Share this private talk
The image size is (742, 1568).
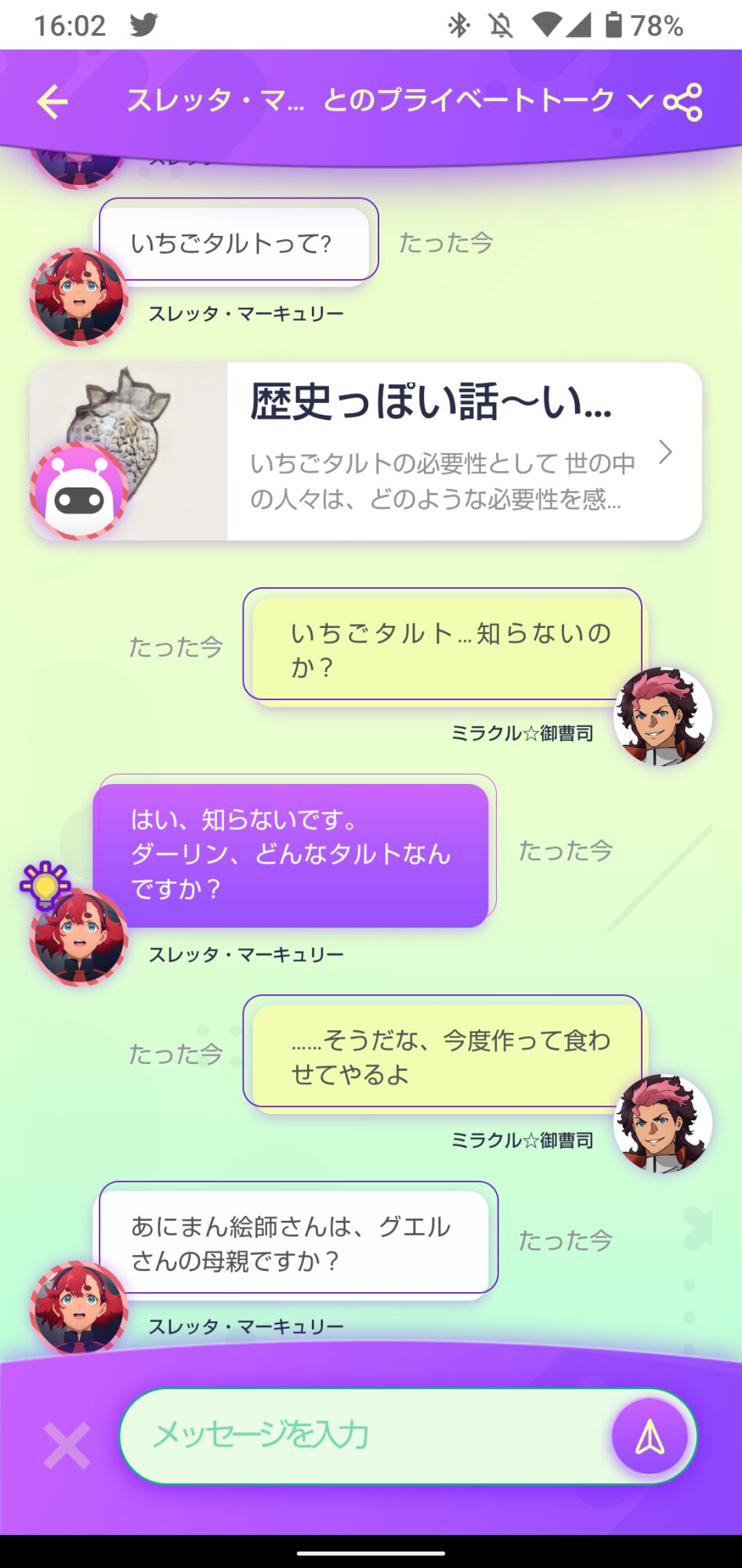point(683,102)
